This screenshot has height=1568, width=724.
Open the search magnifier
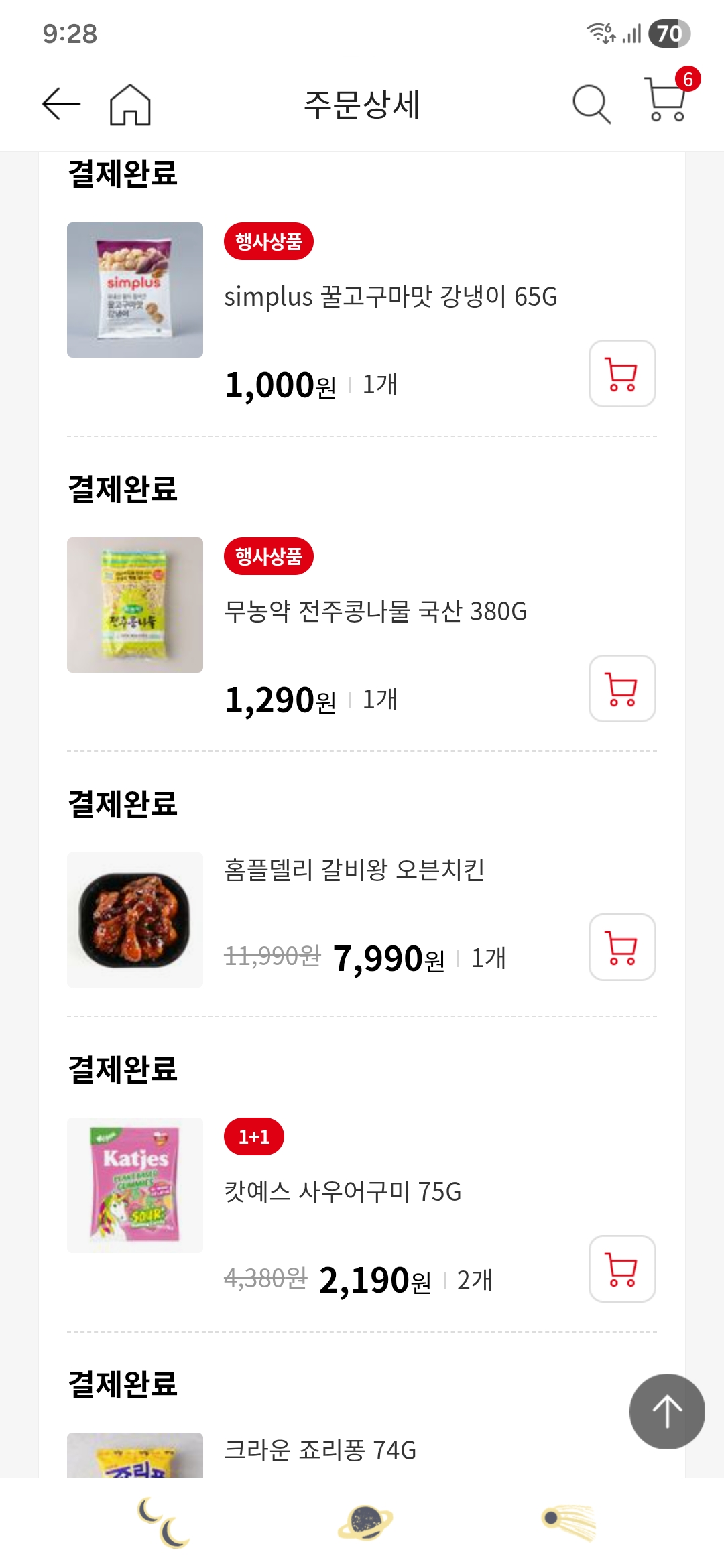(591, 105)
